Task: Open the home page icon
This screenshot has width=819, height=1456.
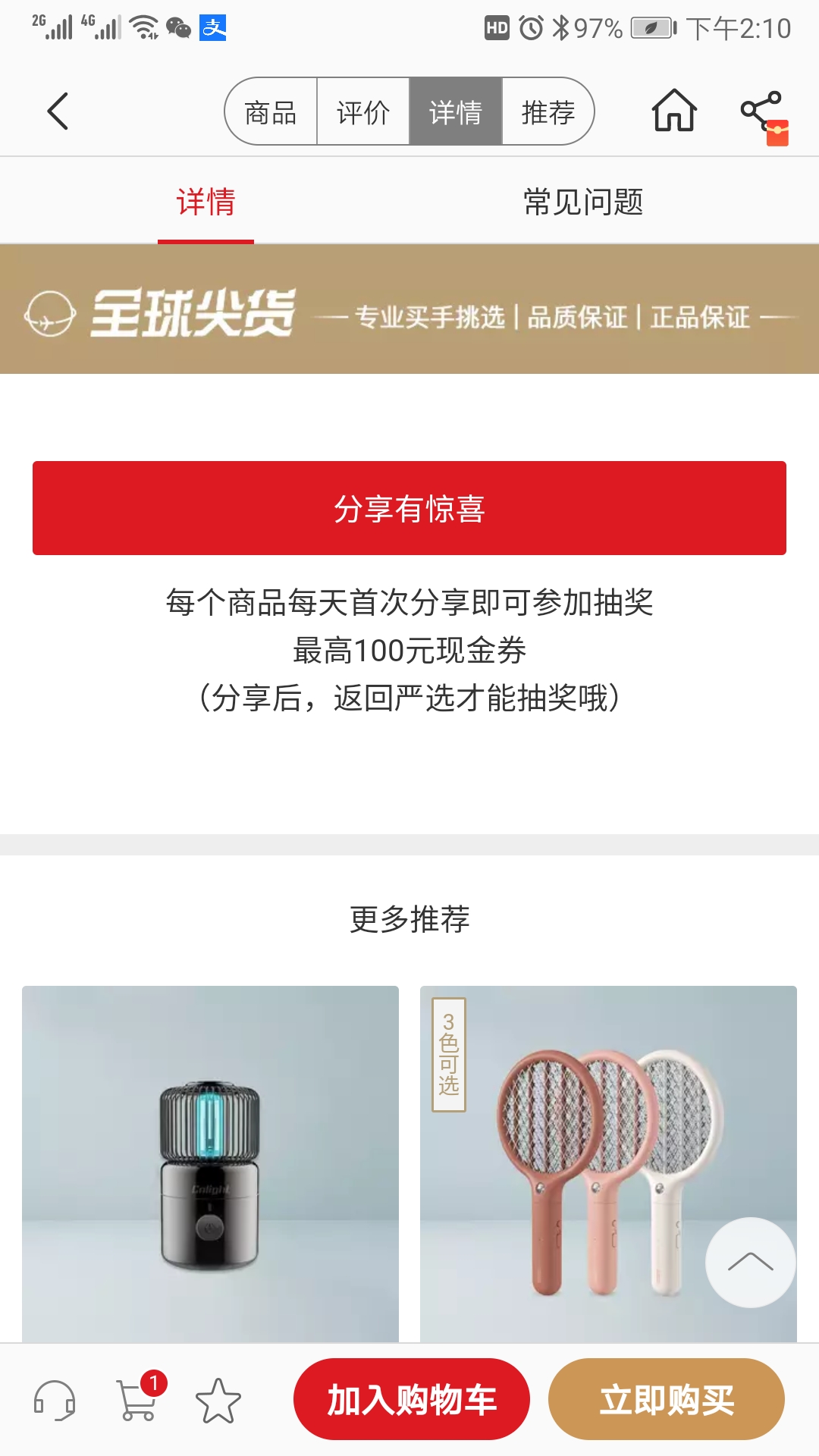Action: (674, 111)
